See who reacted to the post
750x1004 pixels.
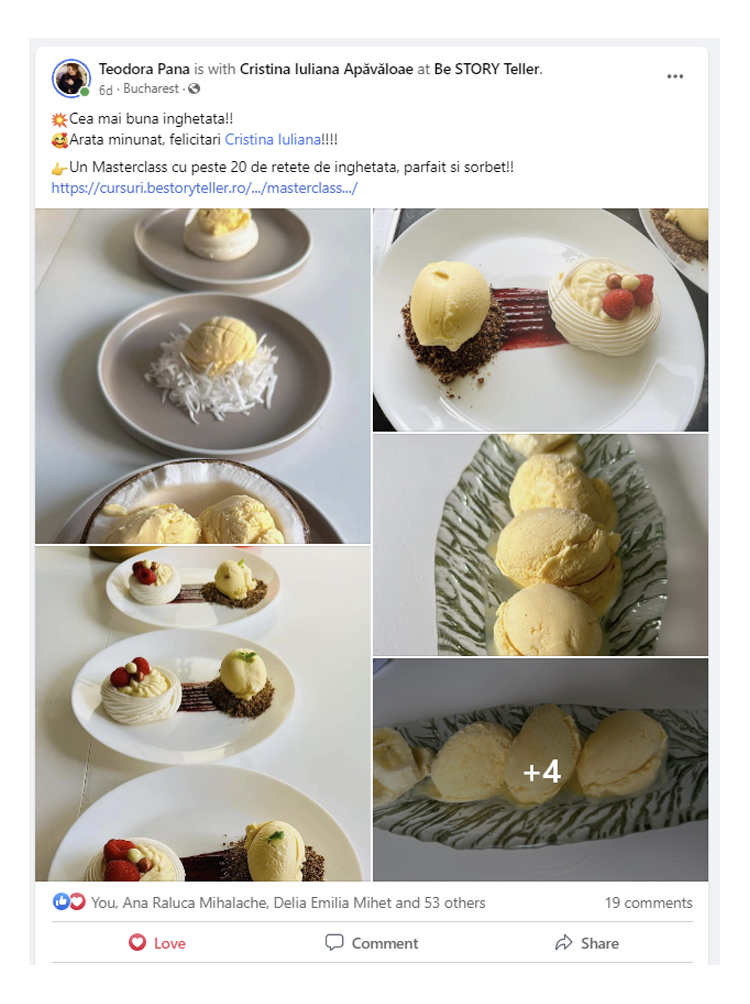(288, 903)
